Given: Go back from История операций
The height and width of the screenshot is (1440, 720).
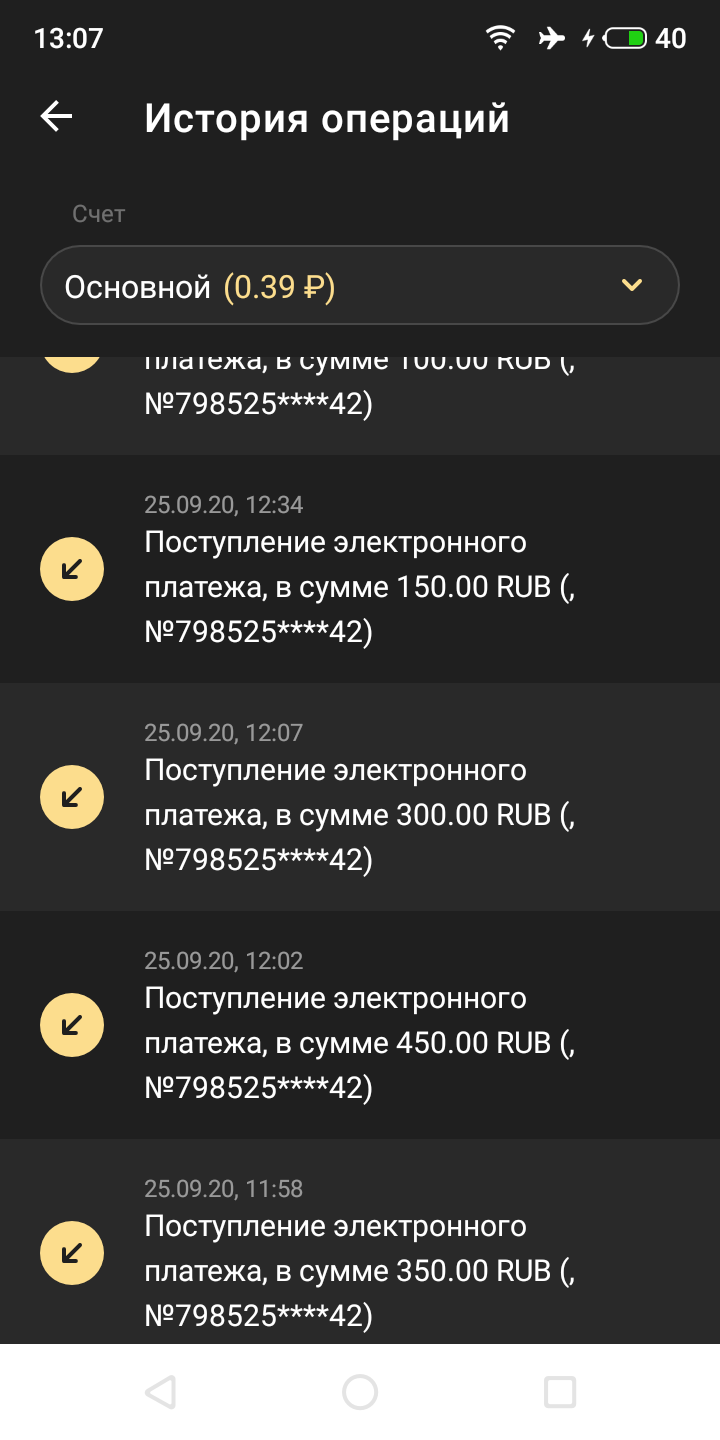Looking at the screenshot, I should (57, 117).
